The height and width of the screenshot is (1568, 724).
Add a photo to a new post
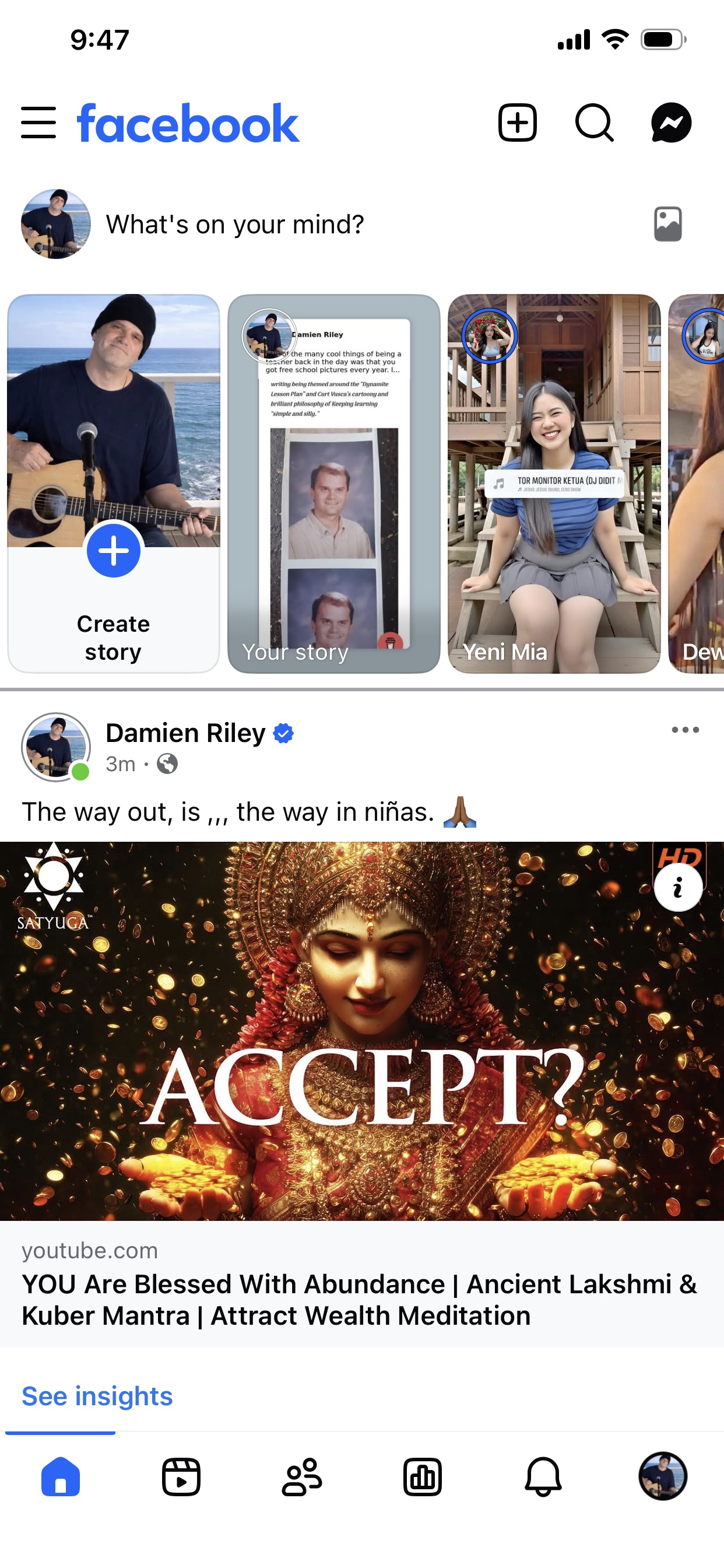pos(667,225)
